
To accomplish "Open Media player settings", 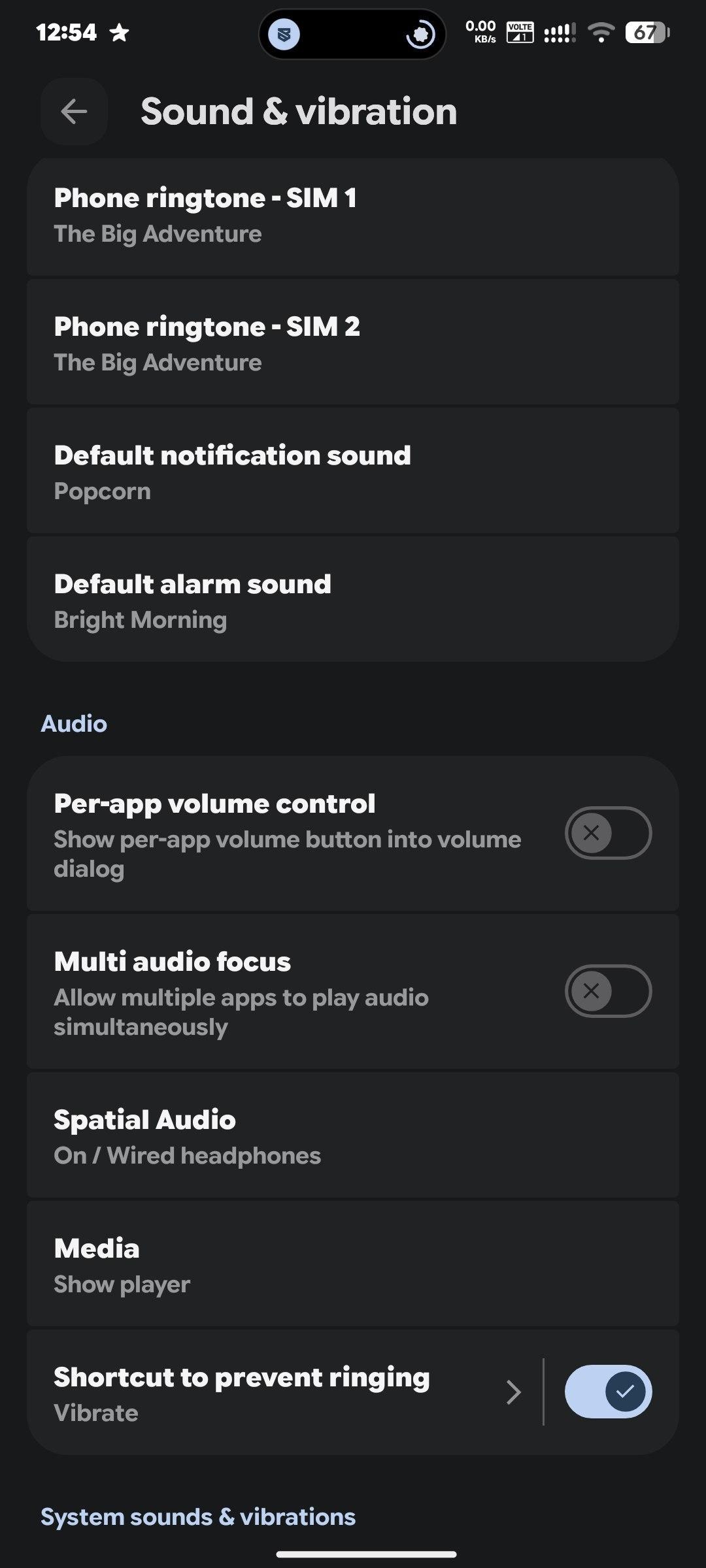I will click(x=352, y=1266).
